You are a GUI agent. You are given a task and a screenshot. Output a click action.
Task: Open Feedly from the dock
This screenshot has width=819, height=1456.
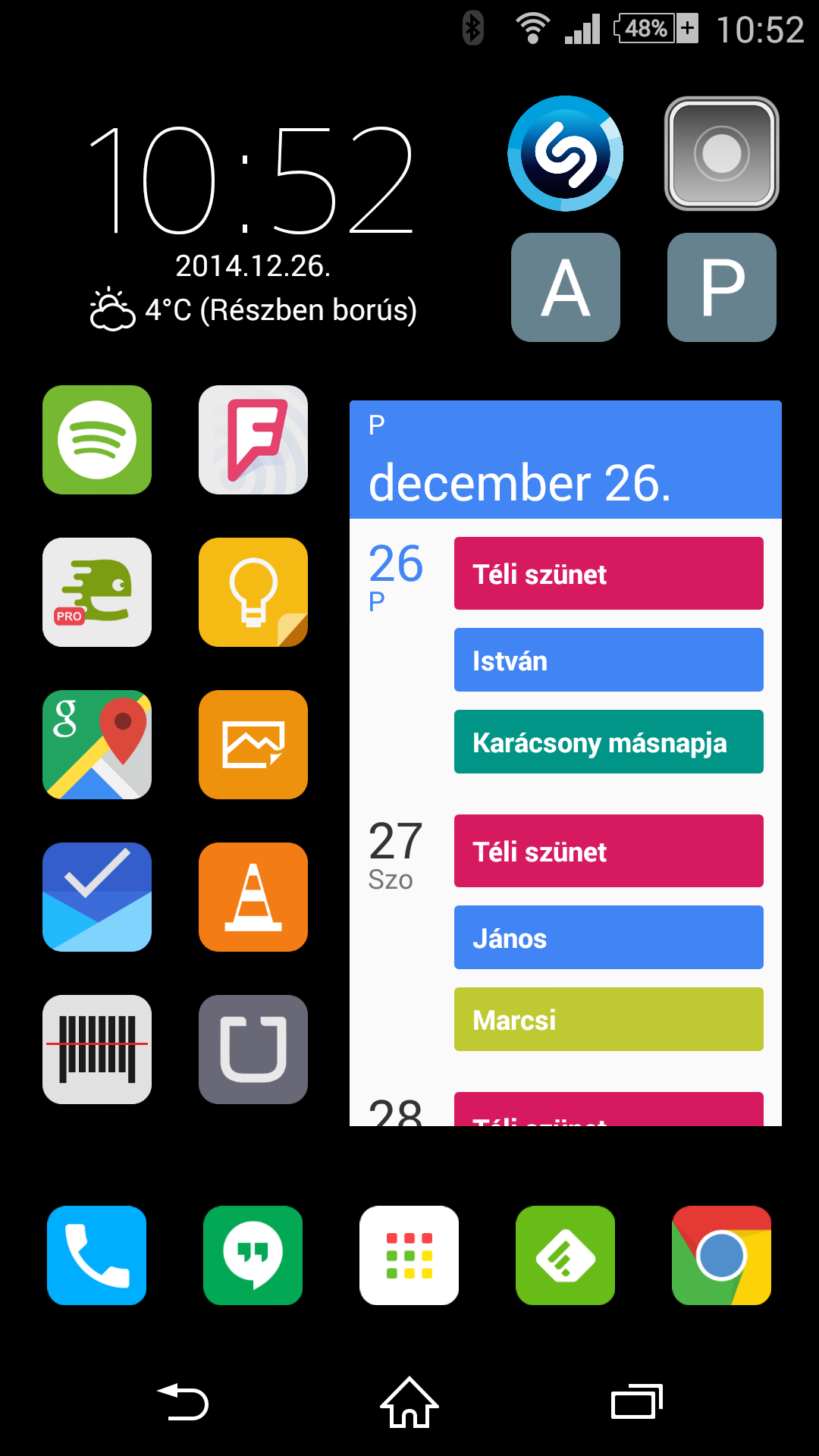click(566, 1255)
